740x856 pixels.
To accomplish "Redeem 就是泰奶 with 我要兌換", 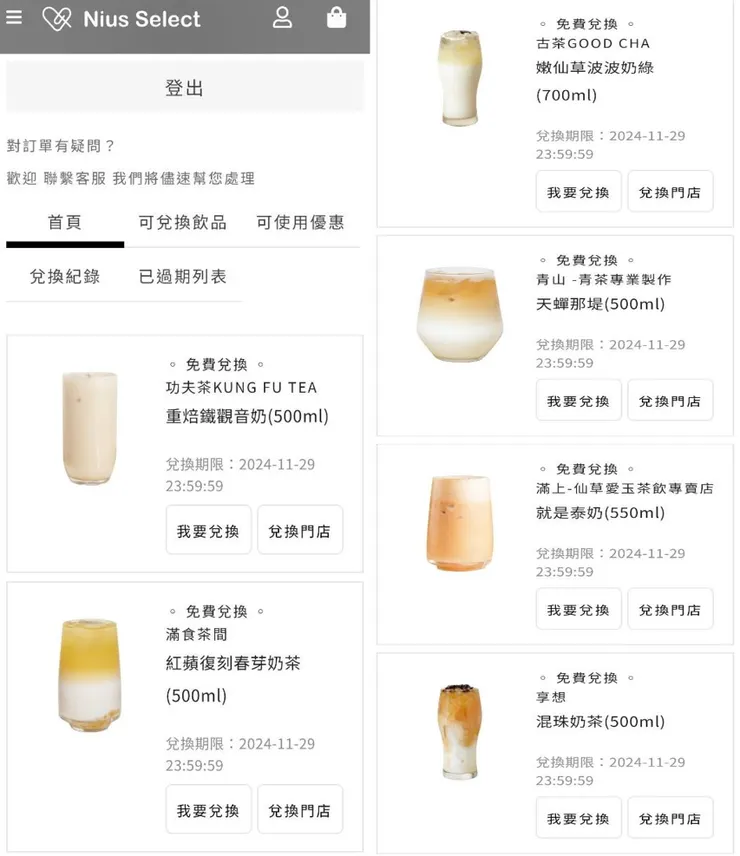I will [578, 609].
